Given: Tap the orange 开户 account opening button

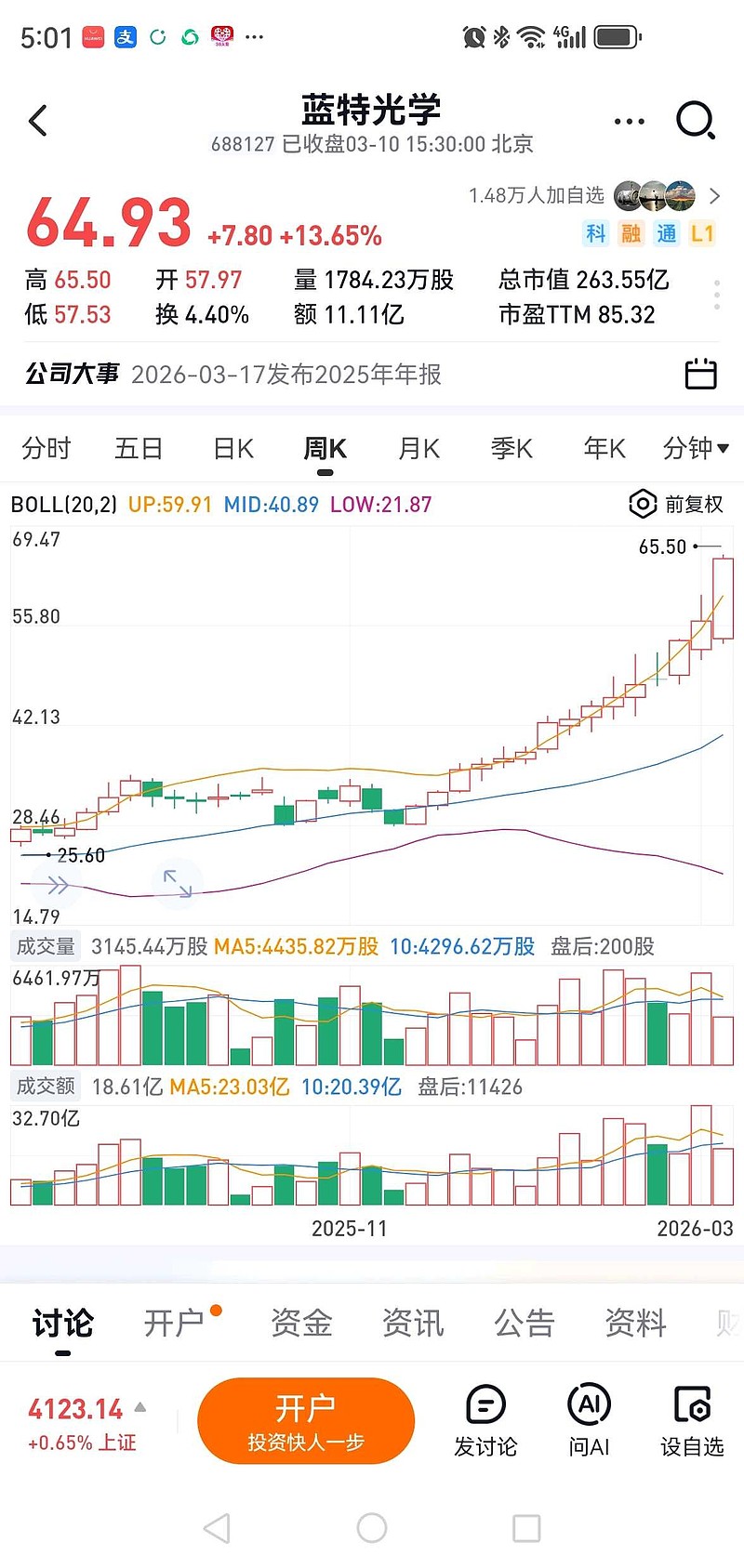Looking at the screenshot, I should (x=305, y=1420).
